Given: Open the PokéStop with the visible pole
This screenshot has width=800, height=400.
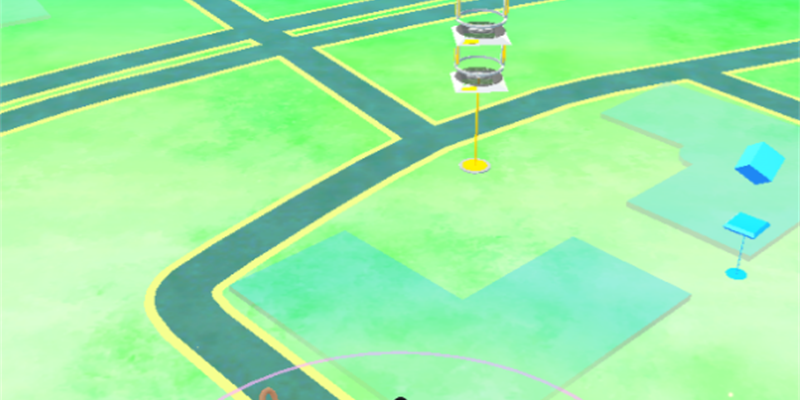Looking at the screenshot, I should coord(745,226).
